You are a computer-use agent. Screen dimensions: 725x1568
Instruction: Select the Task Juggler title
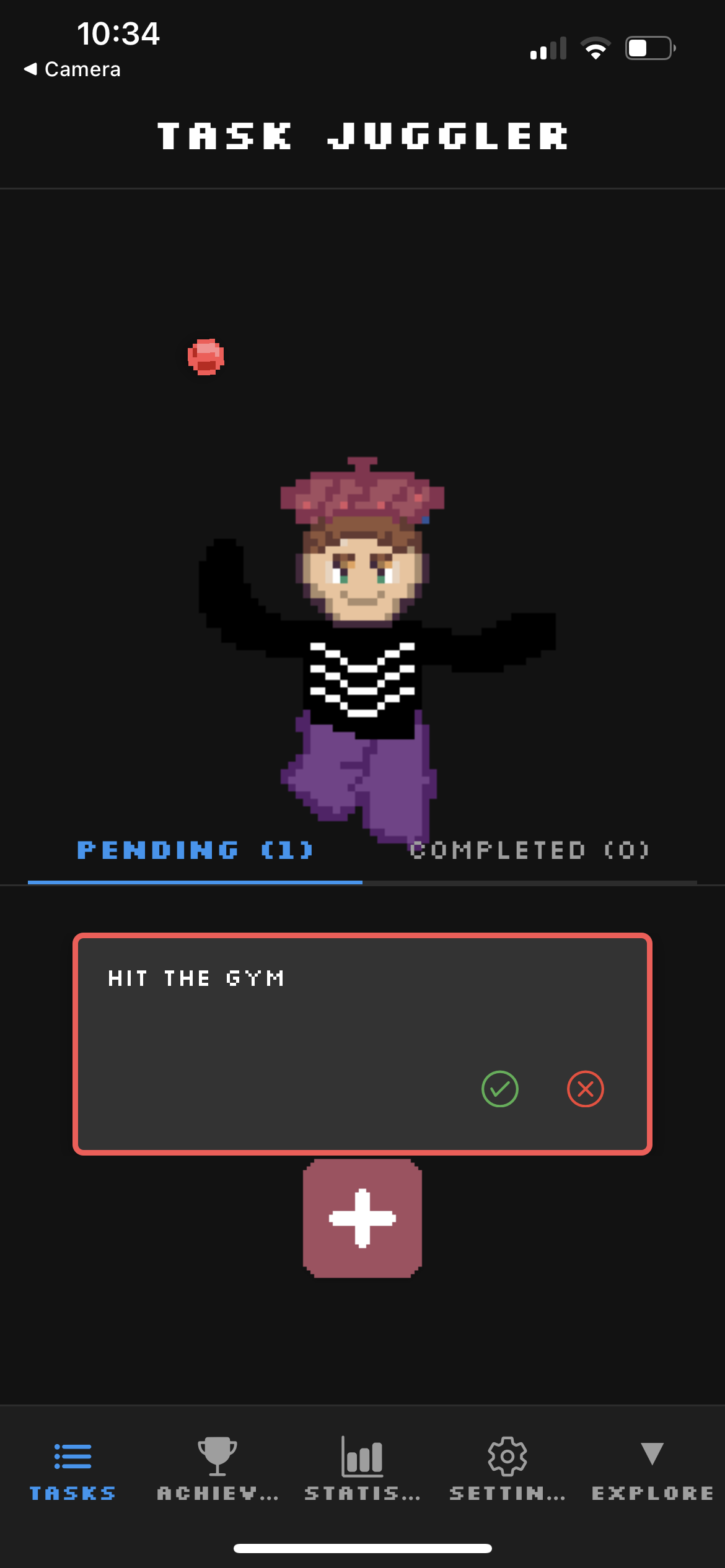coord(362,136)
